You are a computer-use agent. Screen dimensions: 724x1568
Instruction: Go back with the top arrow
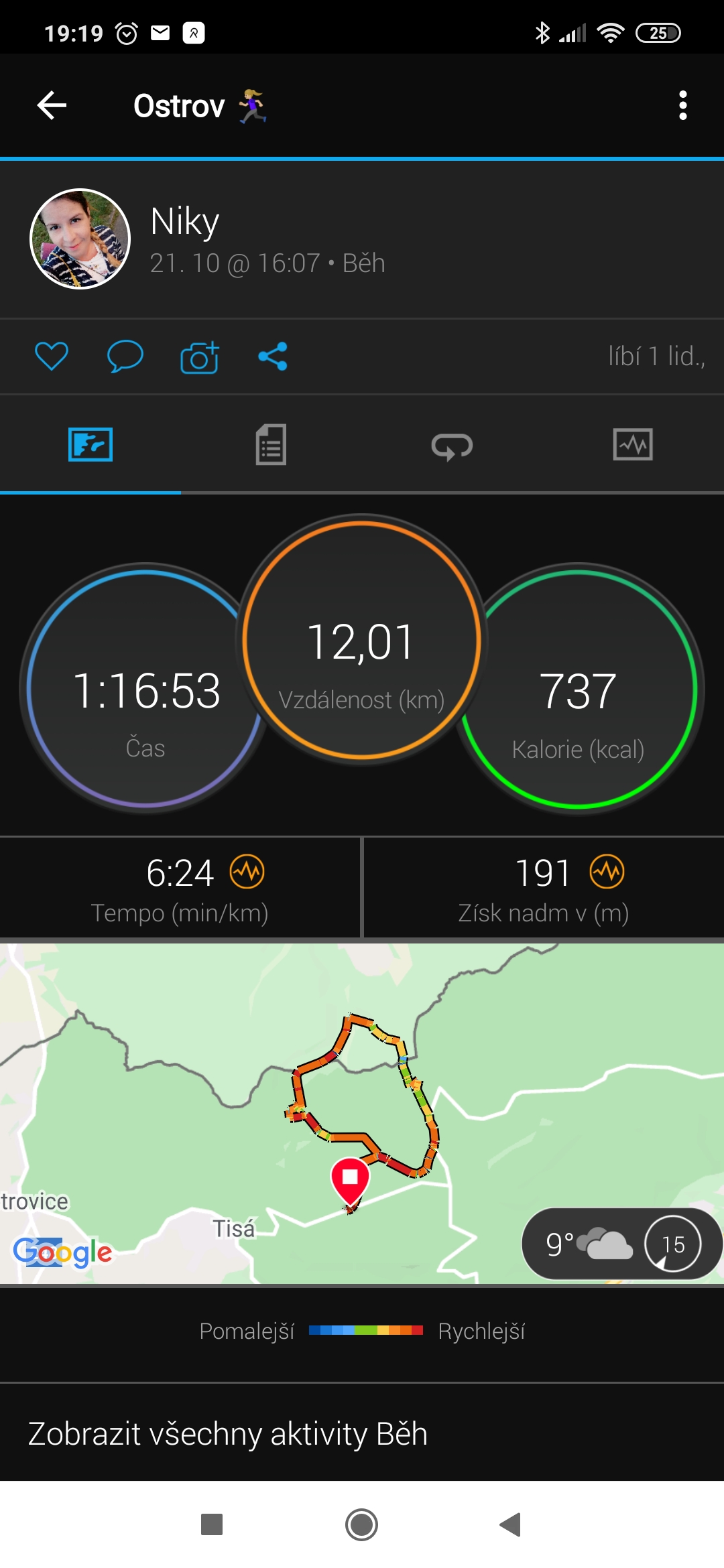[x=52, y=105]
